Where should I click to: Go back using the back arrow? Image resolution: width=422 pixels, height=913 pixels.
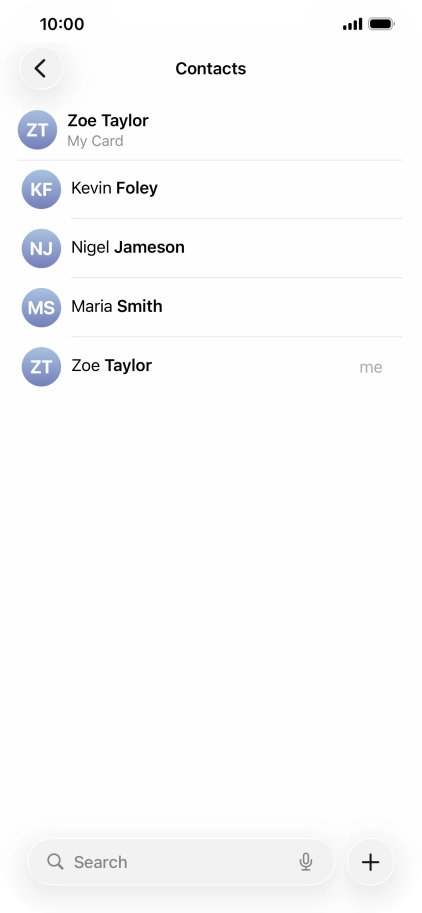(41, 69)
